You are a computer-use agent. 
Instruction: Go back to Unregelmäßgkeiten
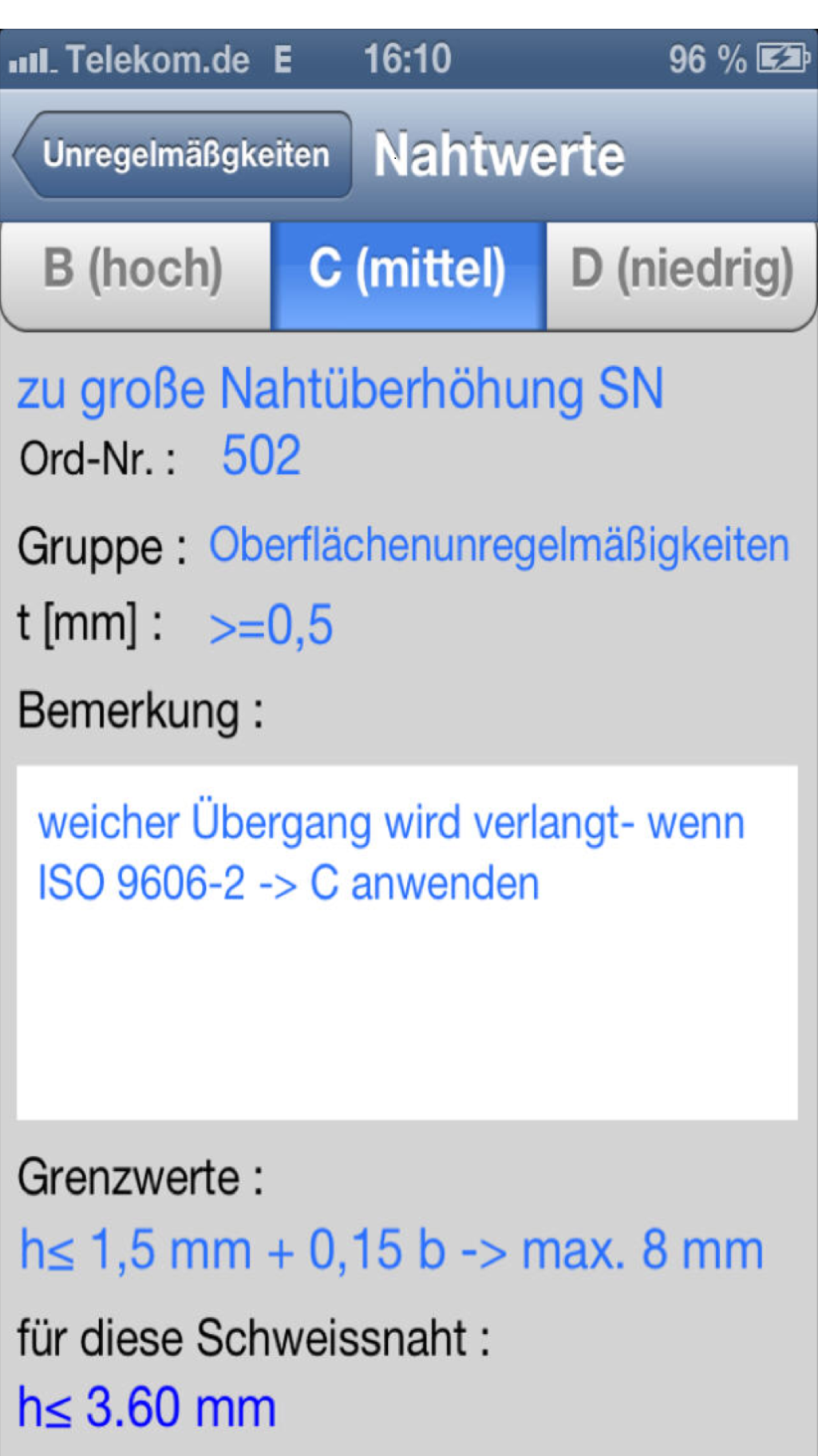[184, 155]
